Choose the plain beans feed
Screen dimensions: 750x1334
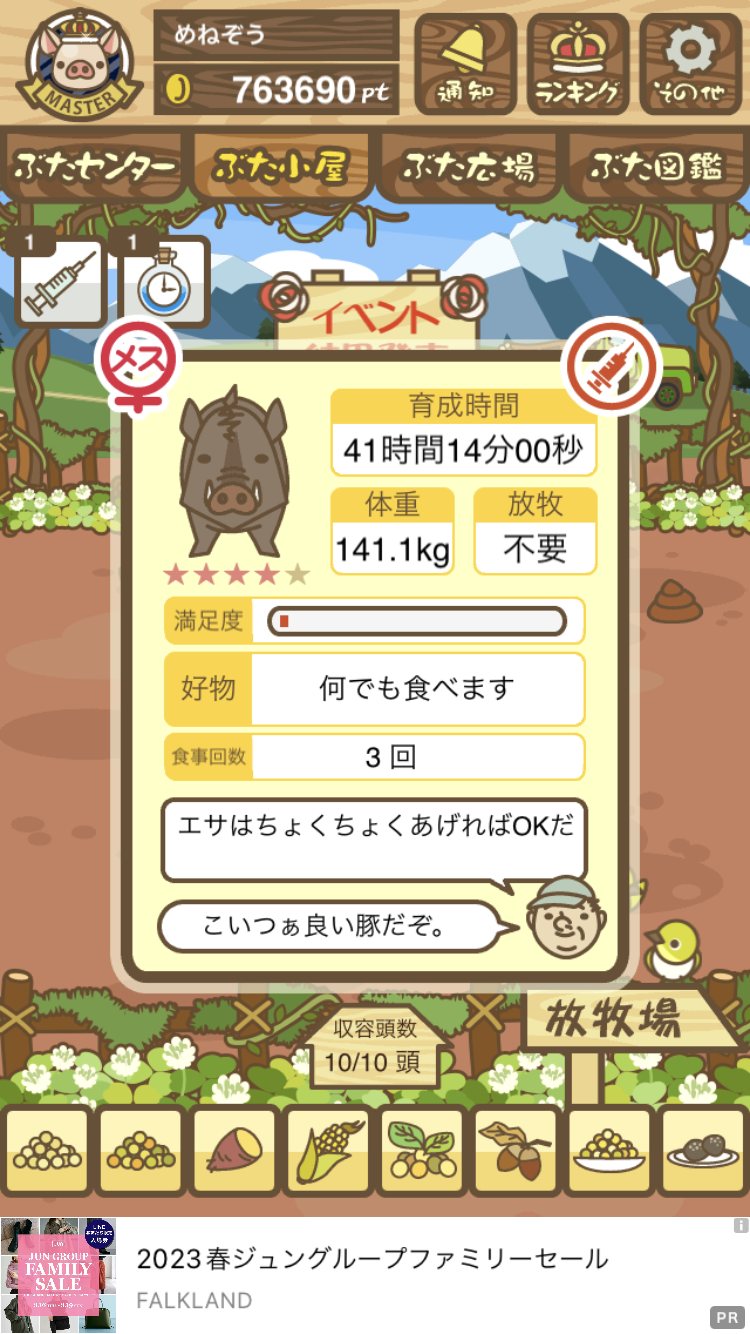tap(47, 1151)
